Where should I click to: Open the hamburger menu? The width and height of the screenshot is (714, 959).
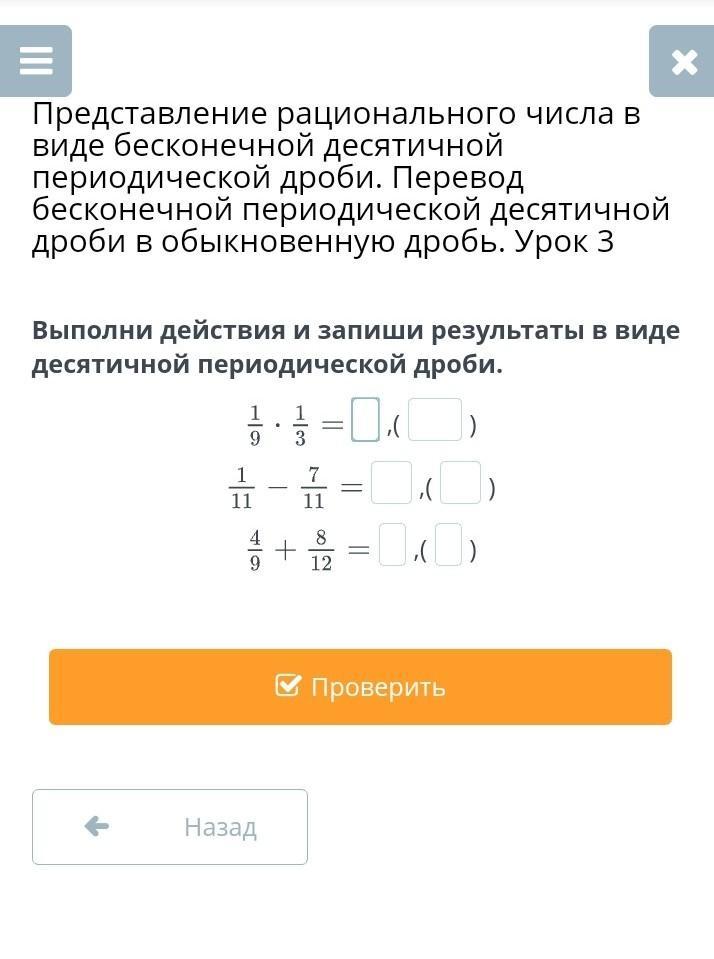tap(35, 61)
